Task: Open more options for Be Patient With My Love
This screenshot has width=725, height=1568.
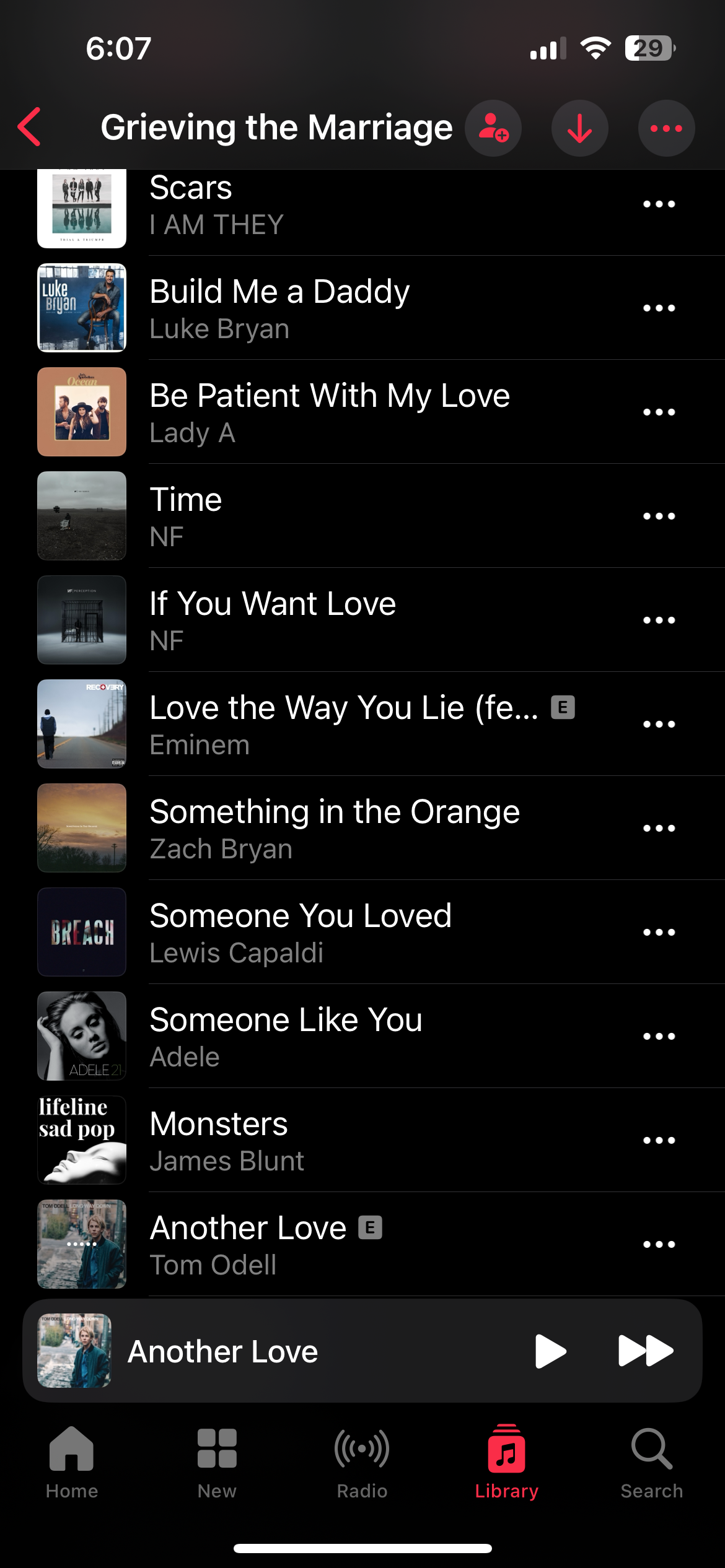Action: pyautogui.click(x=659, y=412)
